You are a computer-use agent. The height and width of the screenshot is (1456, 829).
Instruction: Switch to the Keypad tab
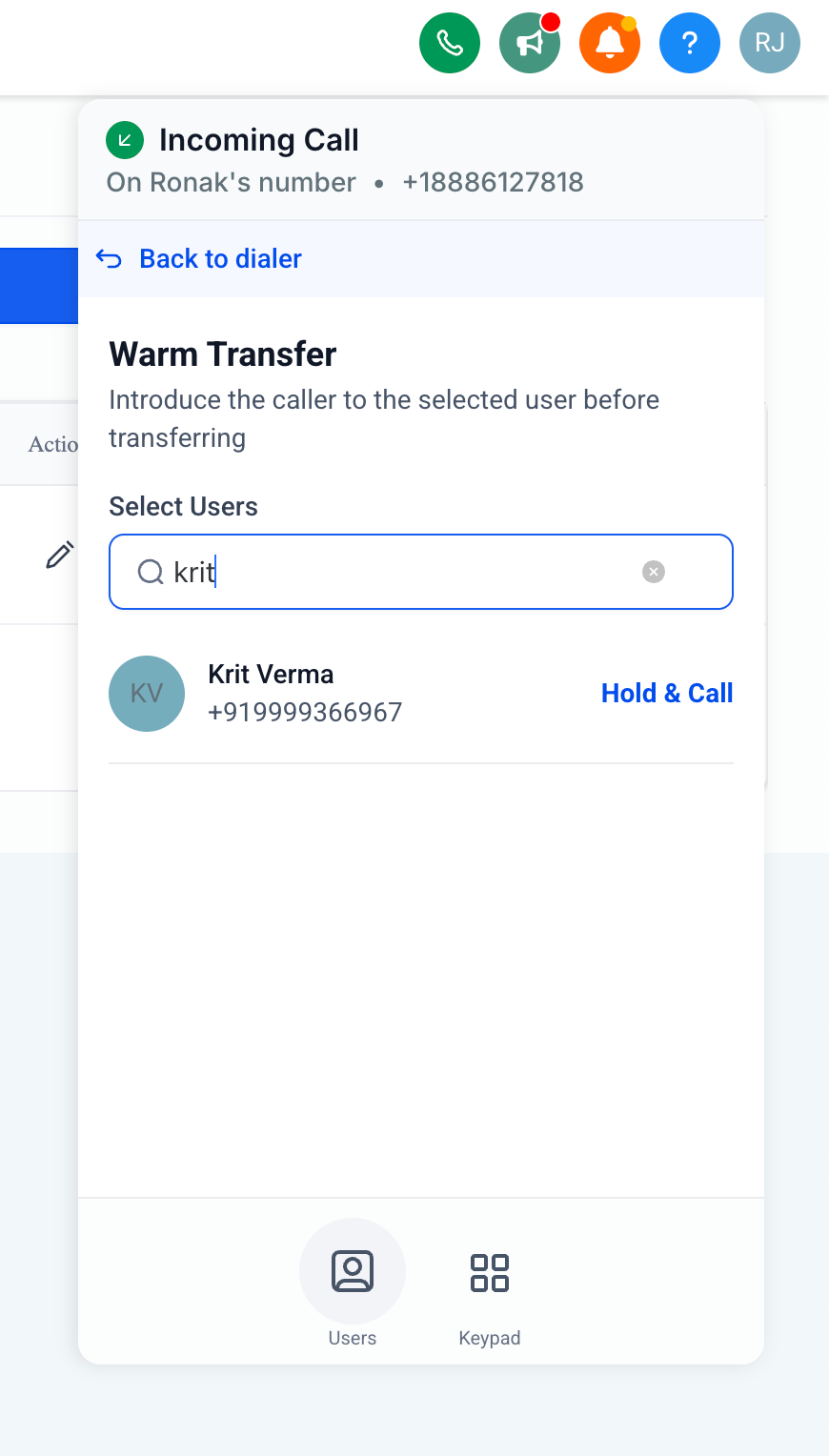(490, 1283)
